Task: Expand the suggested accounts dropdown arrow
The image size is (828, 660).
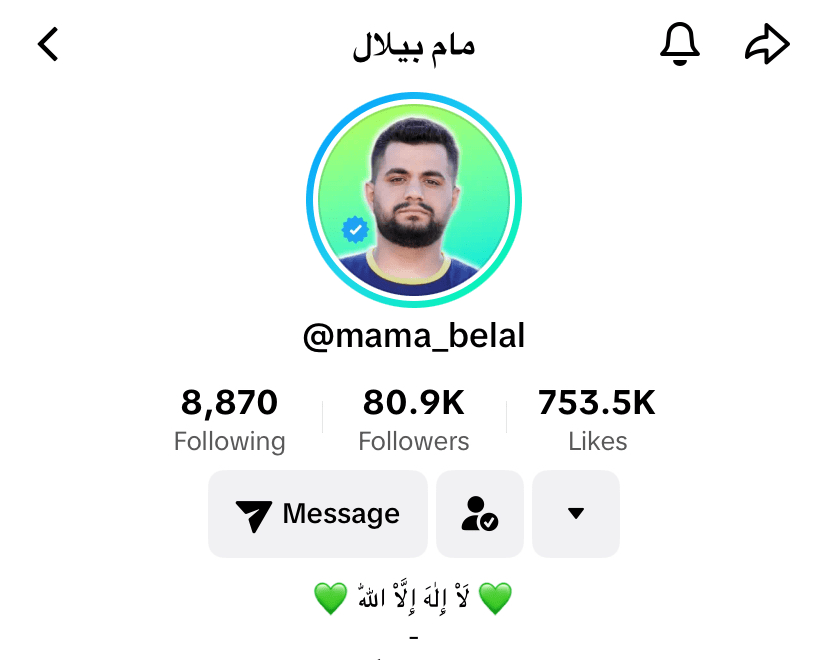Action: tap(576, 514)
